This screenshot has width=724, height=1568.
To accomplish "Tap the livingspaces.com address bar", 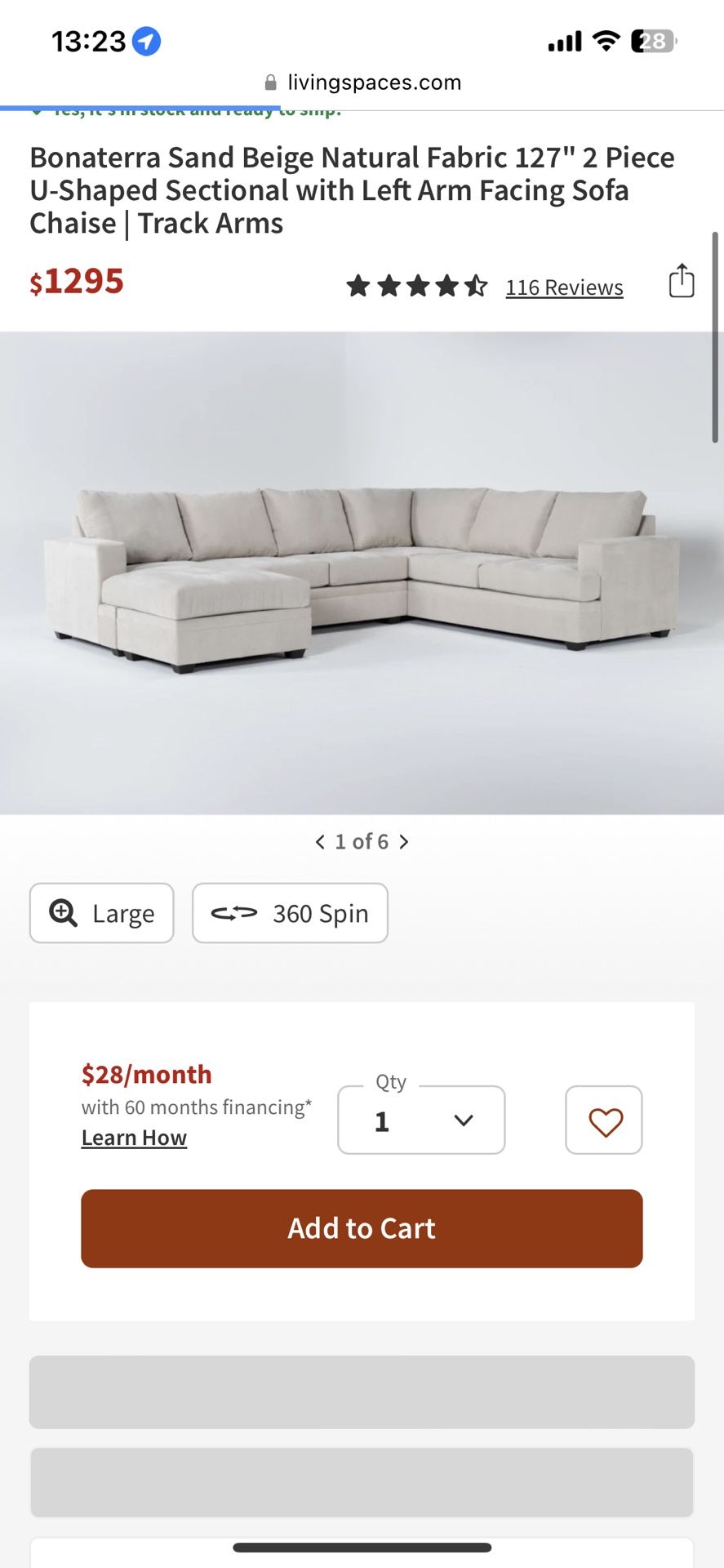I will pos(362,82).
